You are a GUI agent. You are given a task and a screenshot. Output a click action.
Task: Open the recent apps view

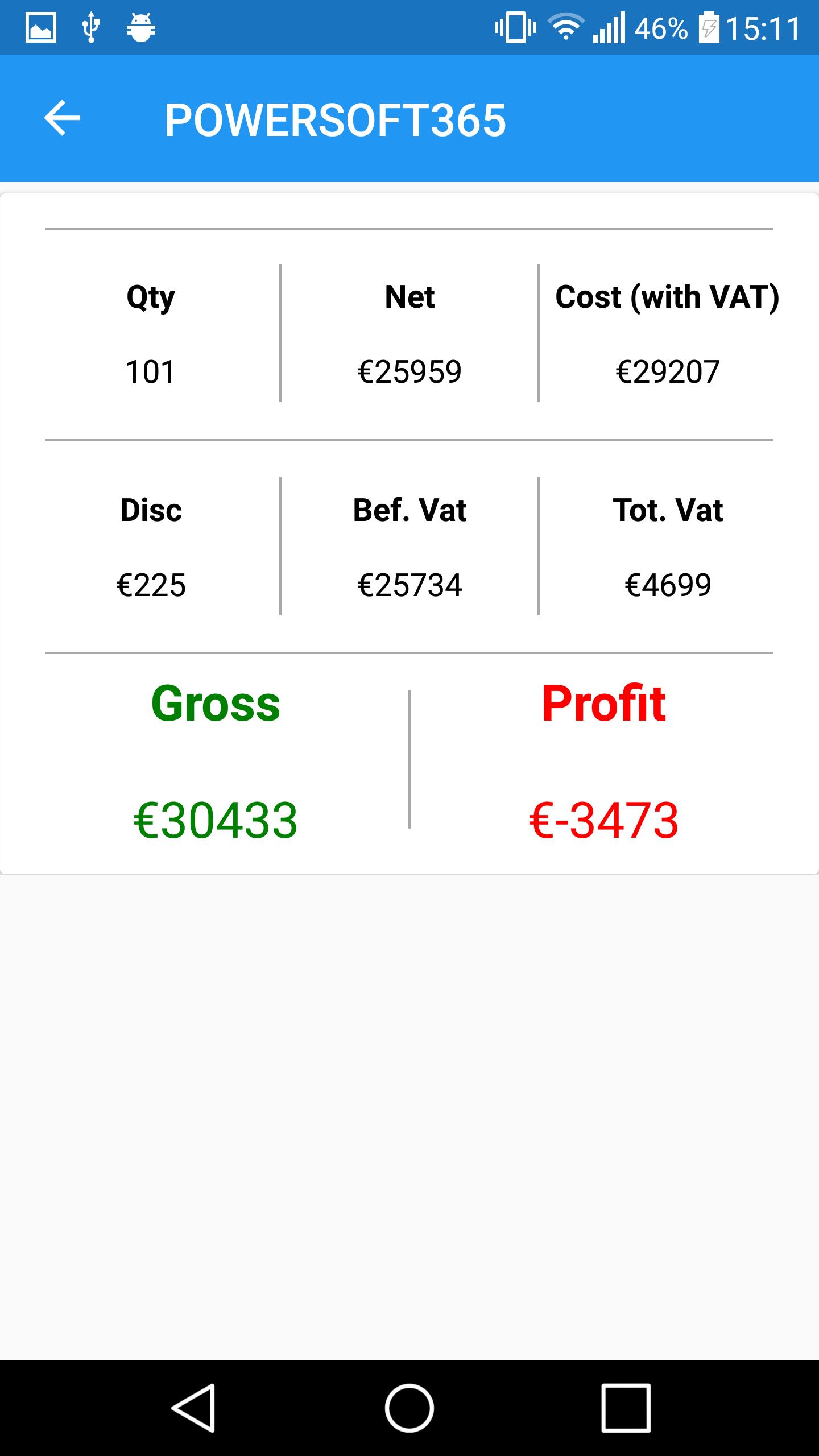coord(626,1408)
